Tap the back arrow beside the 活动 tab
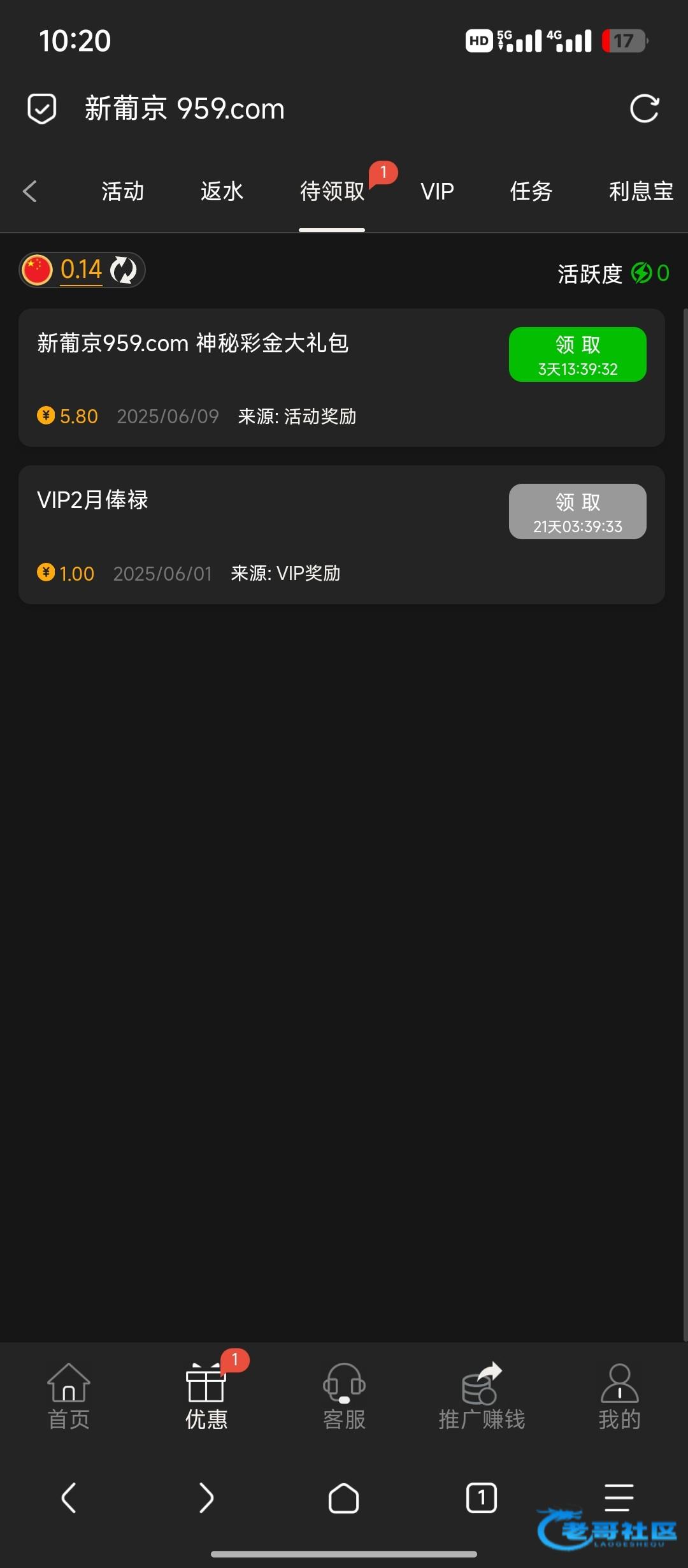Viewport: 688px width, 1568px height. coord(30,191)
